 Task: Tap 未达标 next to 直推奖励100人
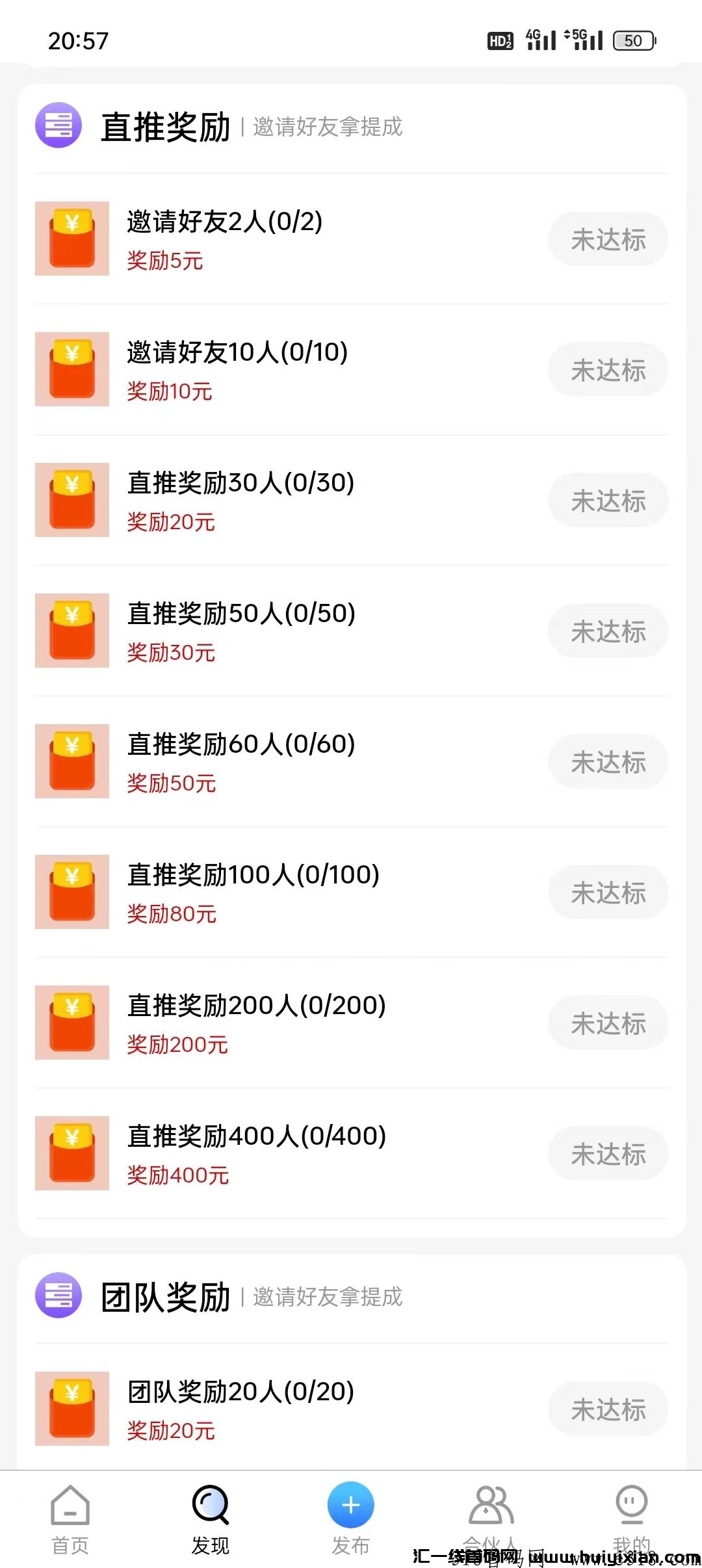pyautogui.click(x=607, y=892)
